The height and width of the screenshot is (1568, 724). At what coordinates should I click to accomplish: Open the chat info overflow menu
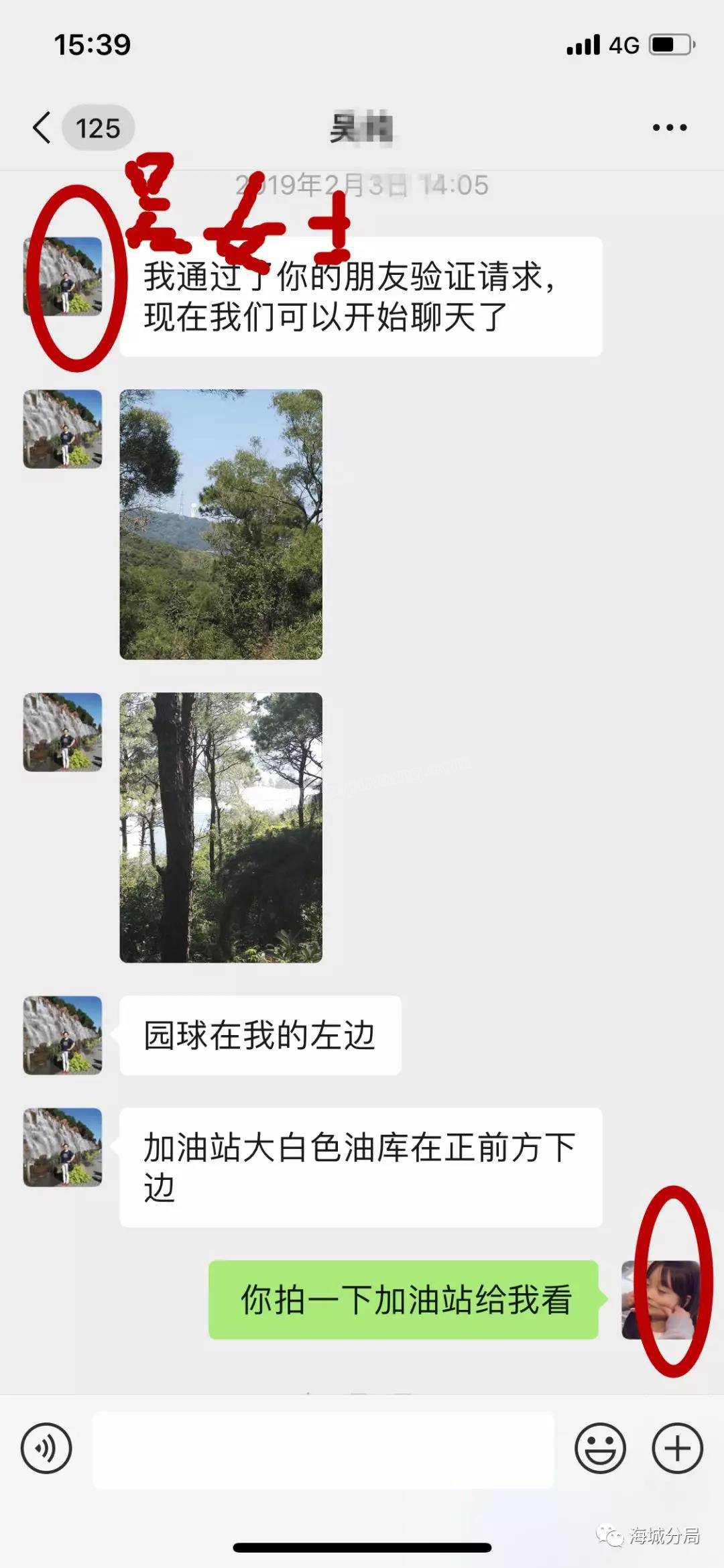click(669, 127)
